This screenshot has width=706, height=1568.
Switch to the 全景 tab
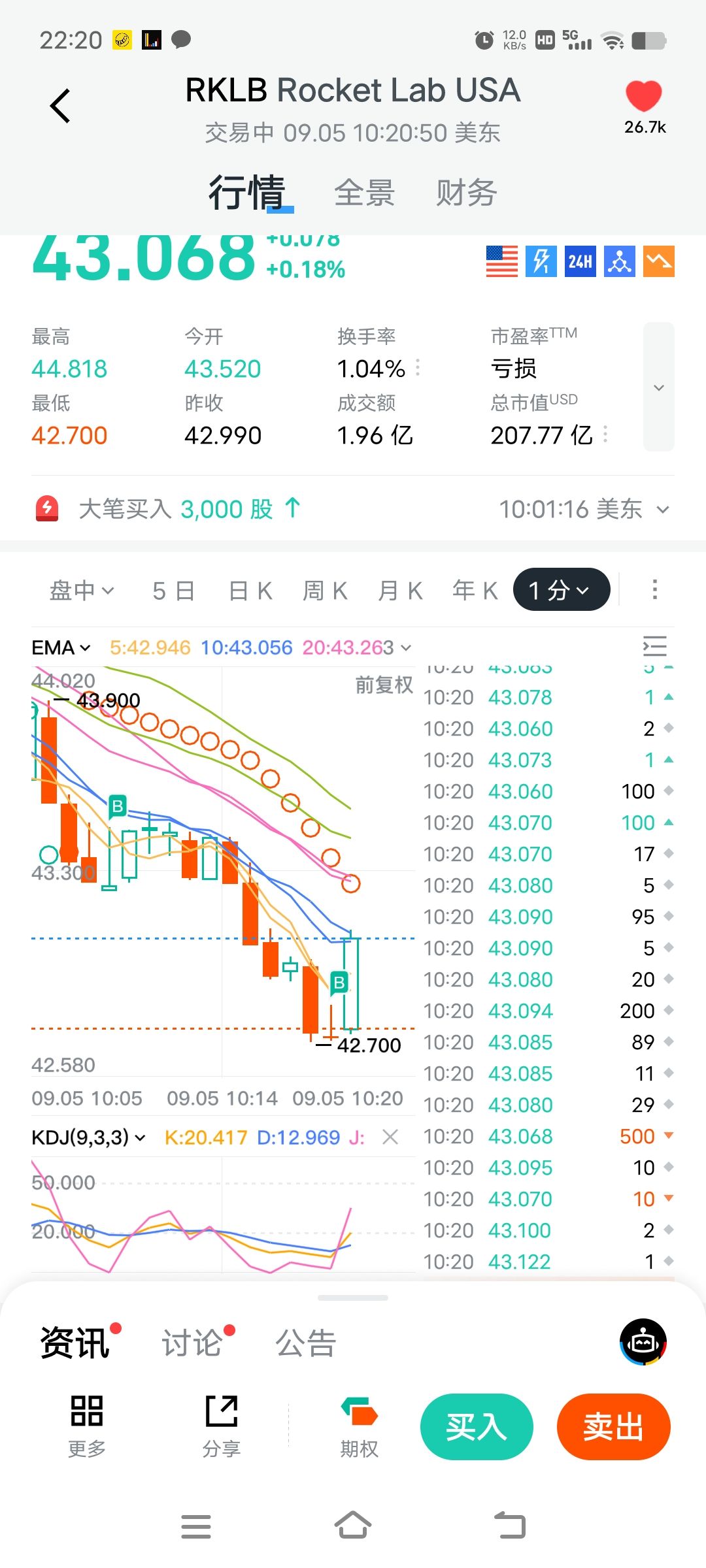[x=364, y=193]
